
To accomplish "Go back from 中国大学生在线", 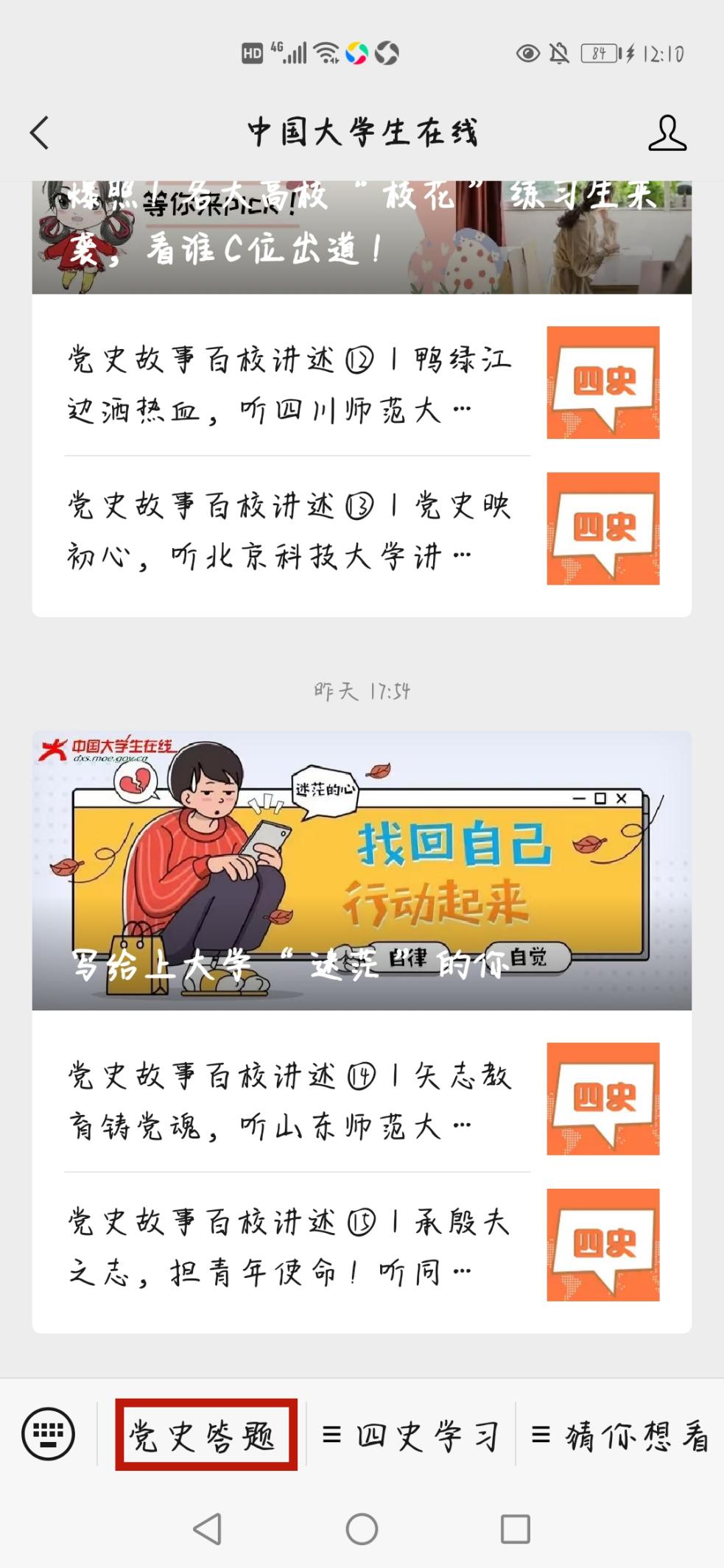I will [40, 133].
